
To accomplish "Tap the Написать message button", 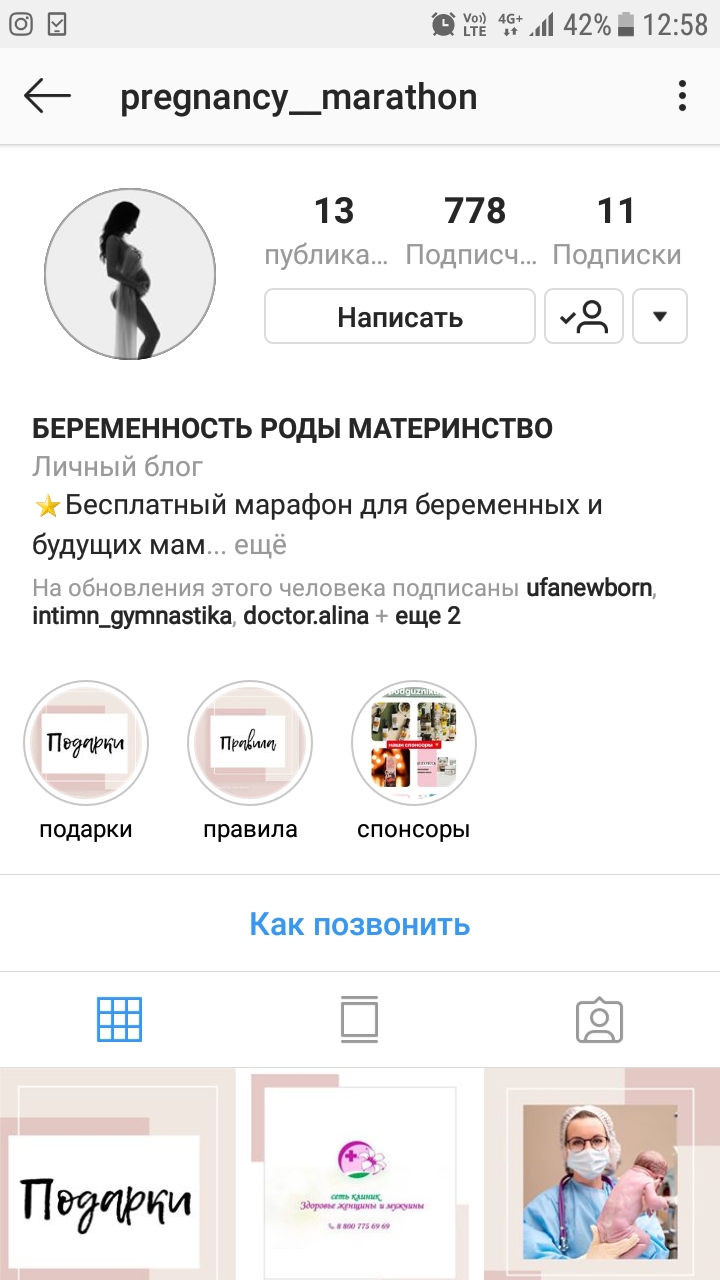I will 400,317.
